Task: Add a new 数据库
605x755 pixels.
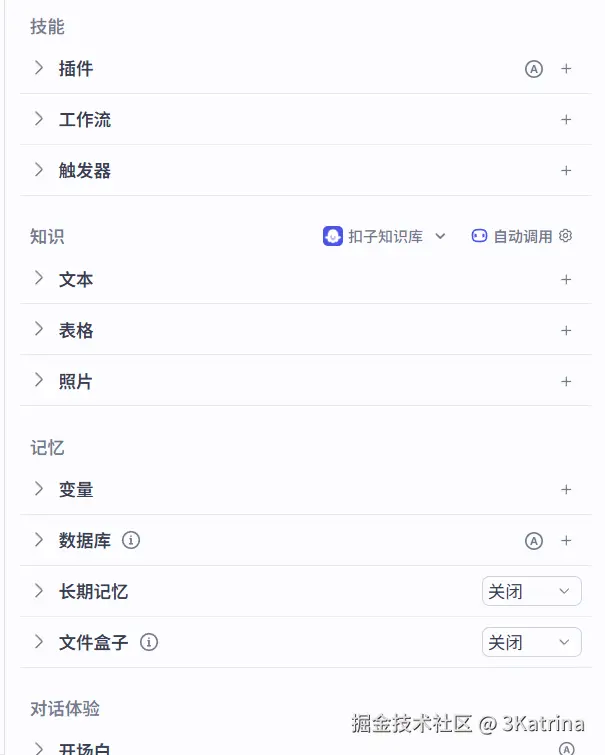Action: tap(566, 541)
